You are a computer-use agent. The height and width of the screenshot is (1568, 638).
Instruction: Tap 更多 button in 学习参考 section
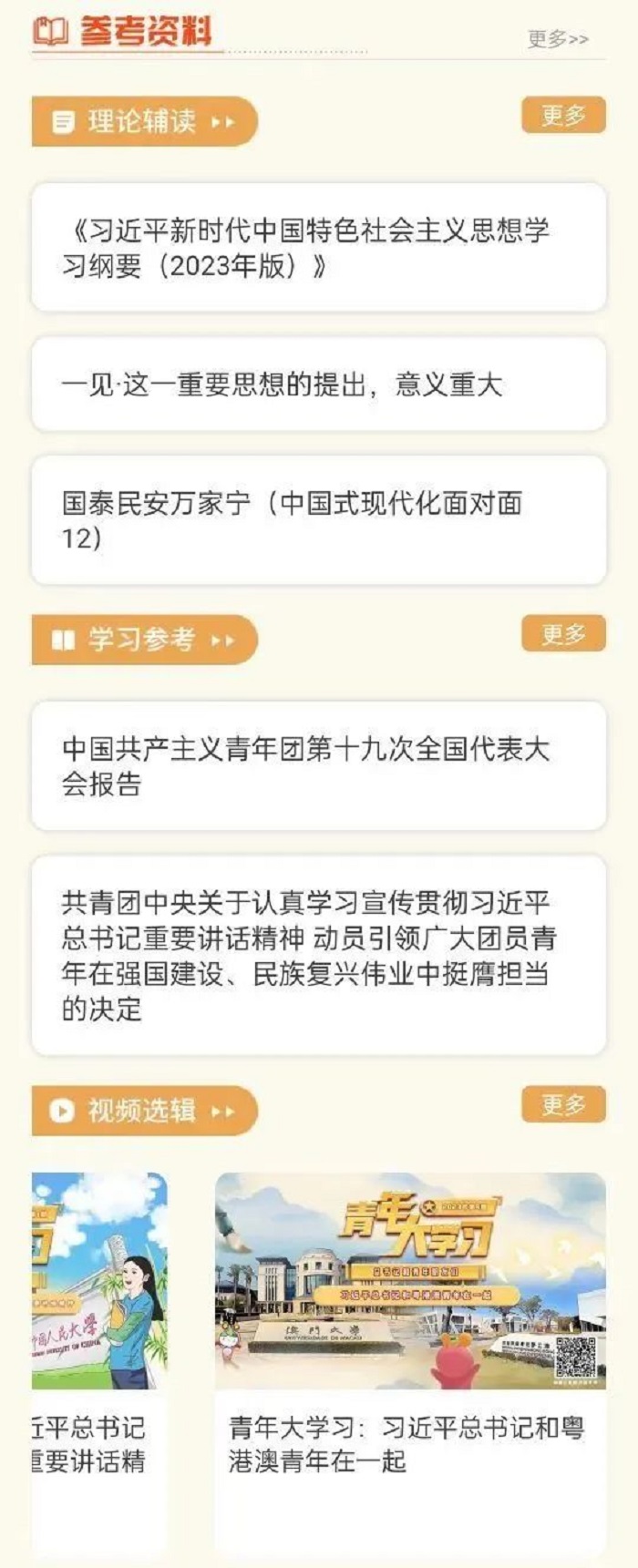click(563, 634)
